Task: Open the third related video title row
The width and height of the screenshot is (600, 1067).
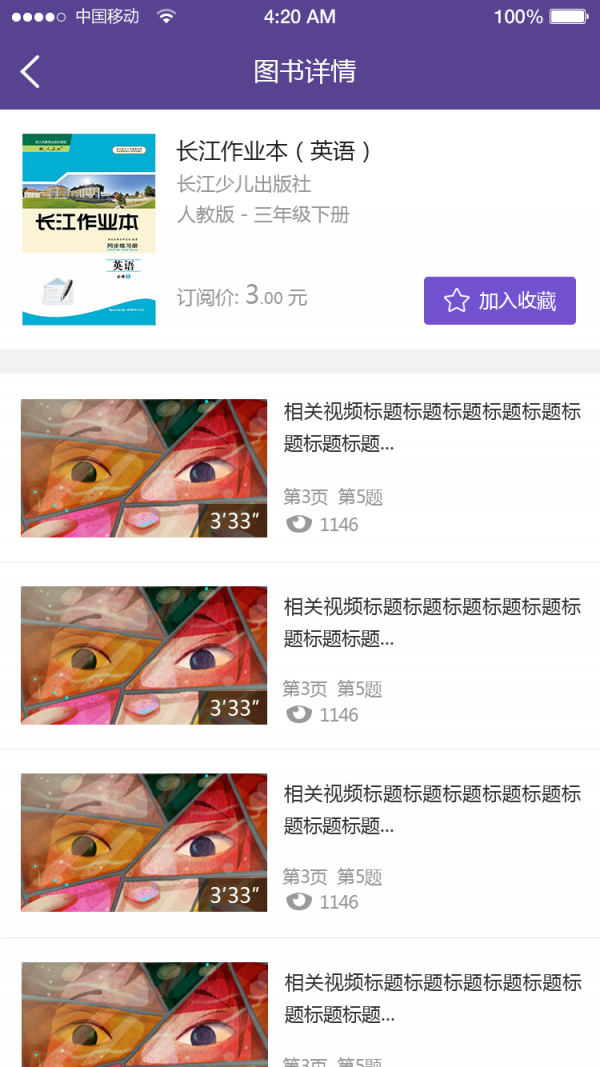Action: click(x=432, y=810)
